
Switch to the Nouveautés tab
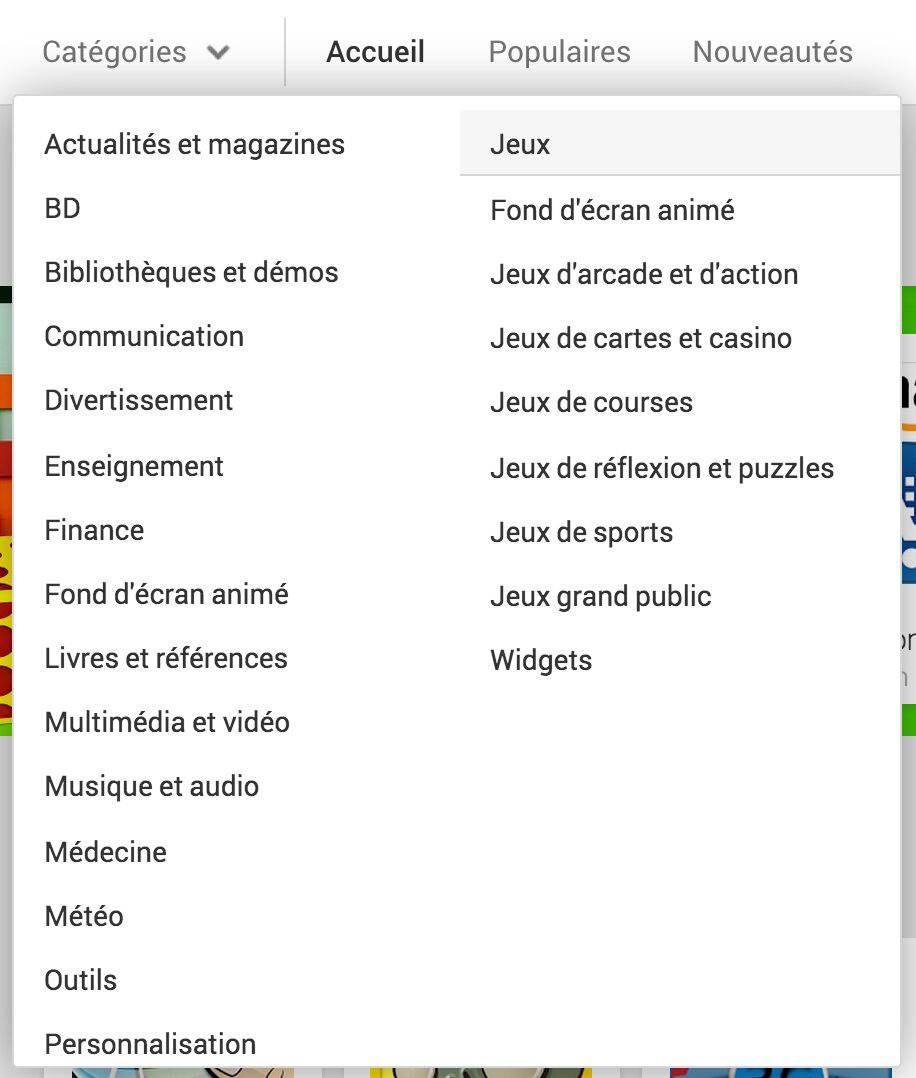click(x=772, y=52)
